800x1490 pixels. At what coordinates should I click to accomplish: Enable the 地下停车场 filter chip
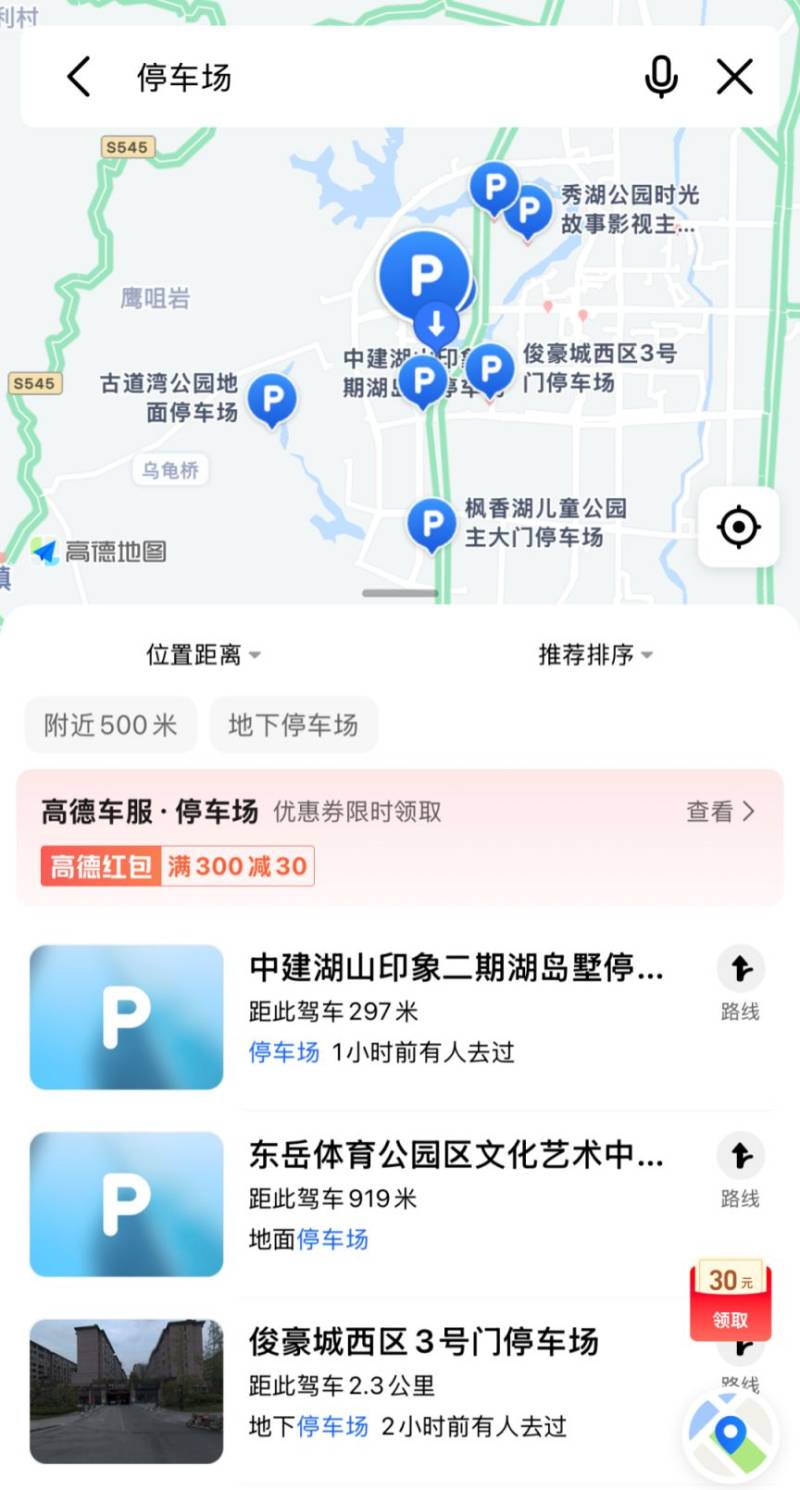click(x=294, y=724)
